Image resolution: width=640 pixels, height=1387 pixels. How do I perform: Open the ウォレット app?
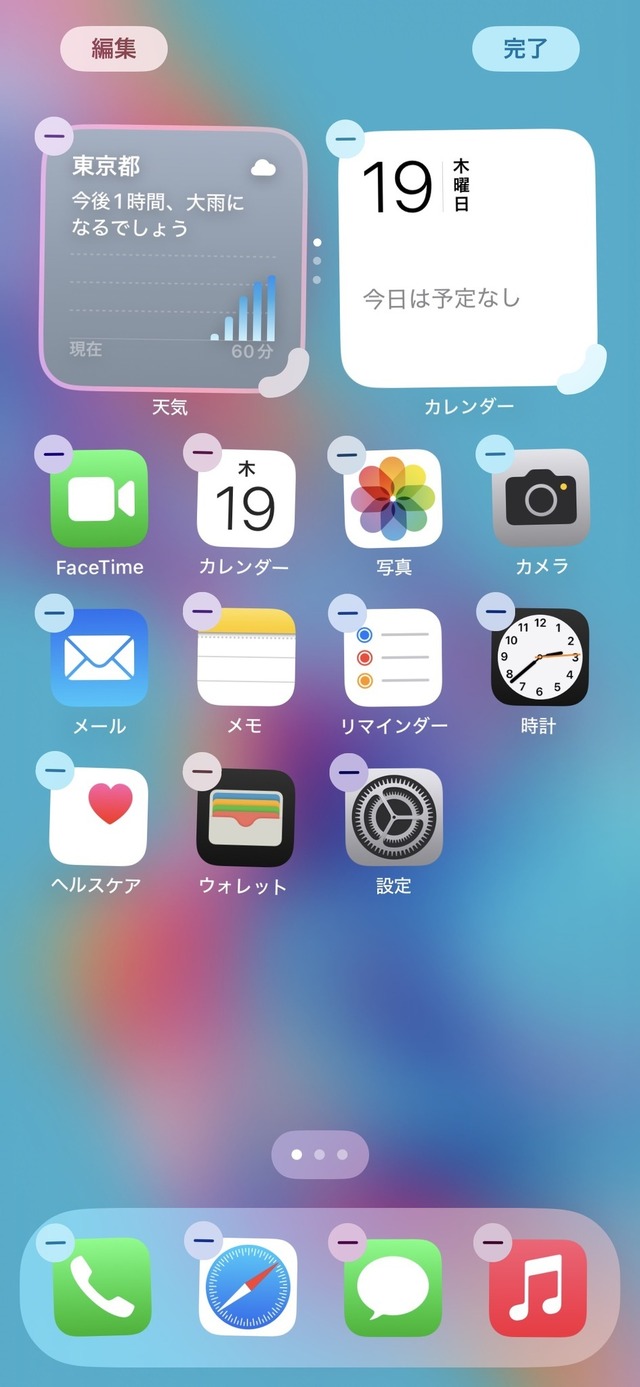click(x=246, y=817)
